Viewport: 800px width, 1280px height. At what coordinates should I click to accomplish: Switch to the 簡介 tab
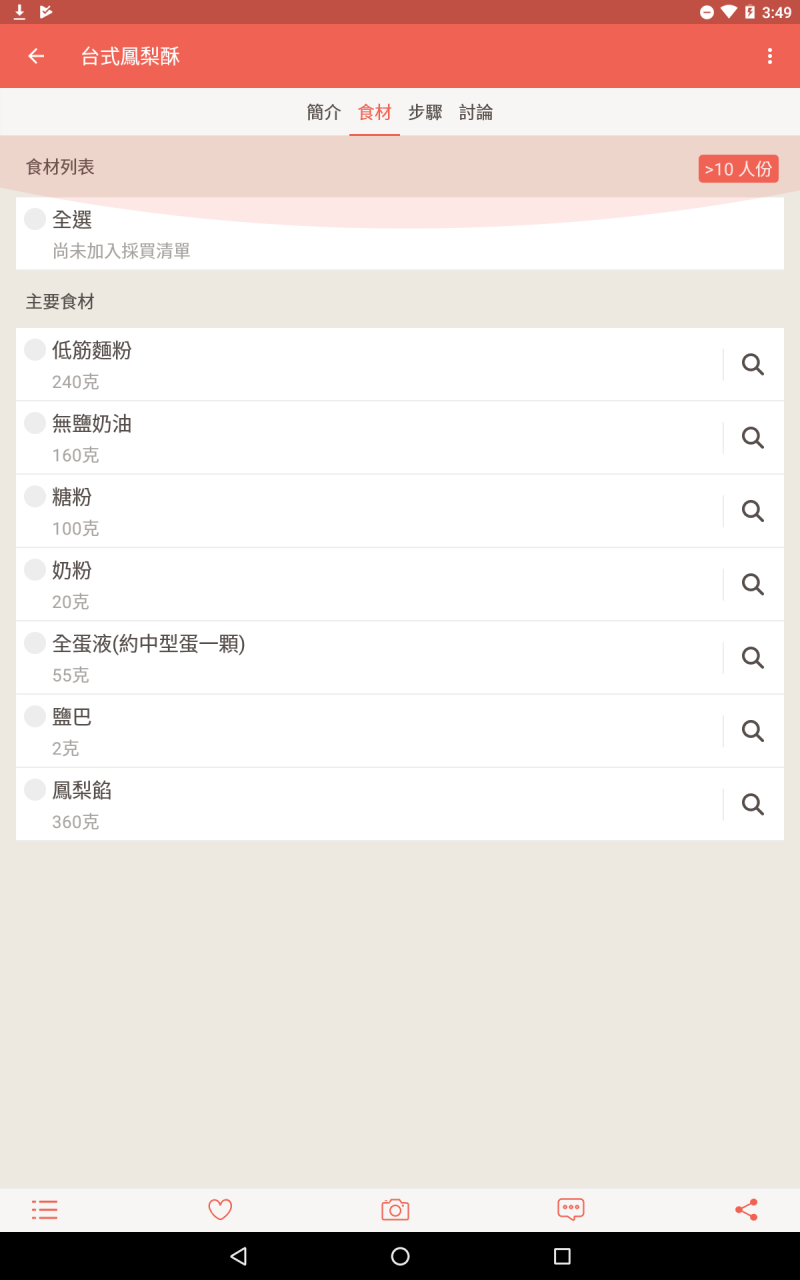(x=322, y=112)
